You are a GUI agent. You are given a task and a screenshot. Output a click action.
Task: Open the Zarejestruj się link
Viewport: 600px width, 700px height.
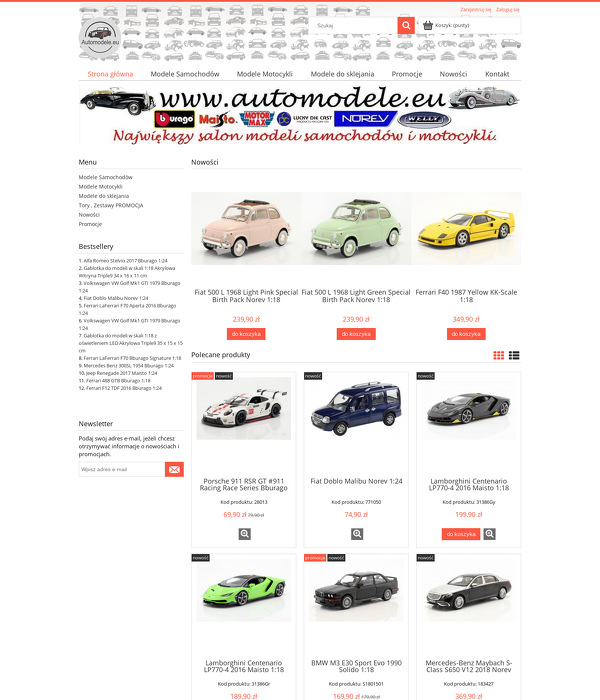point(475,9)
